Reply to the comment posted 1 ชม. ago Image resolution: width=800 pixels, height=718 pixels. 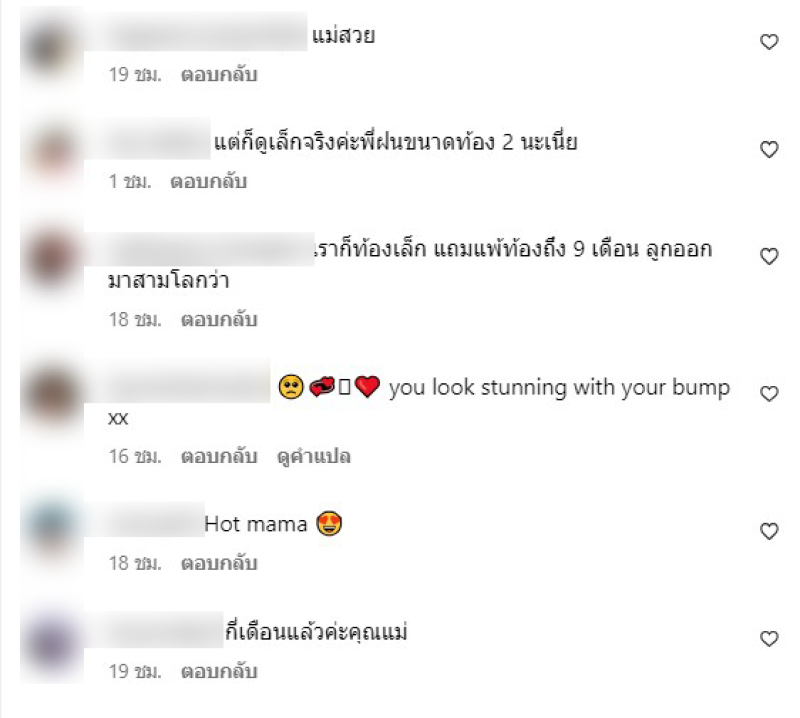(208, 182)
